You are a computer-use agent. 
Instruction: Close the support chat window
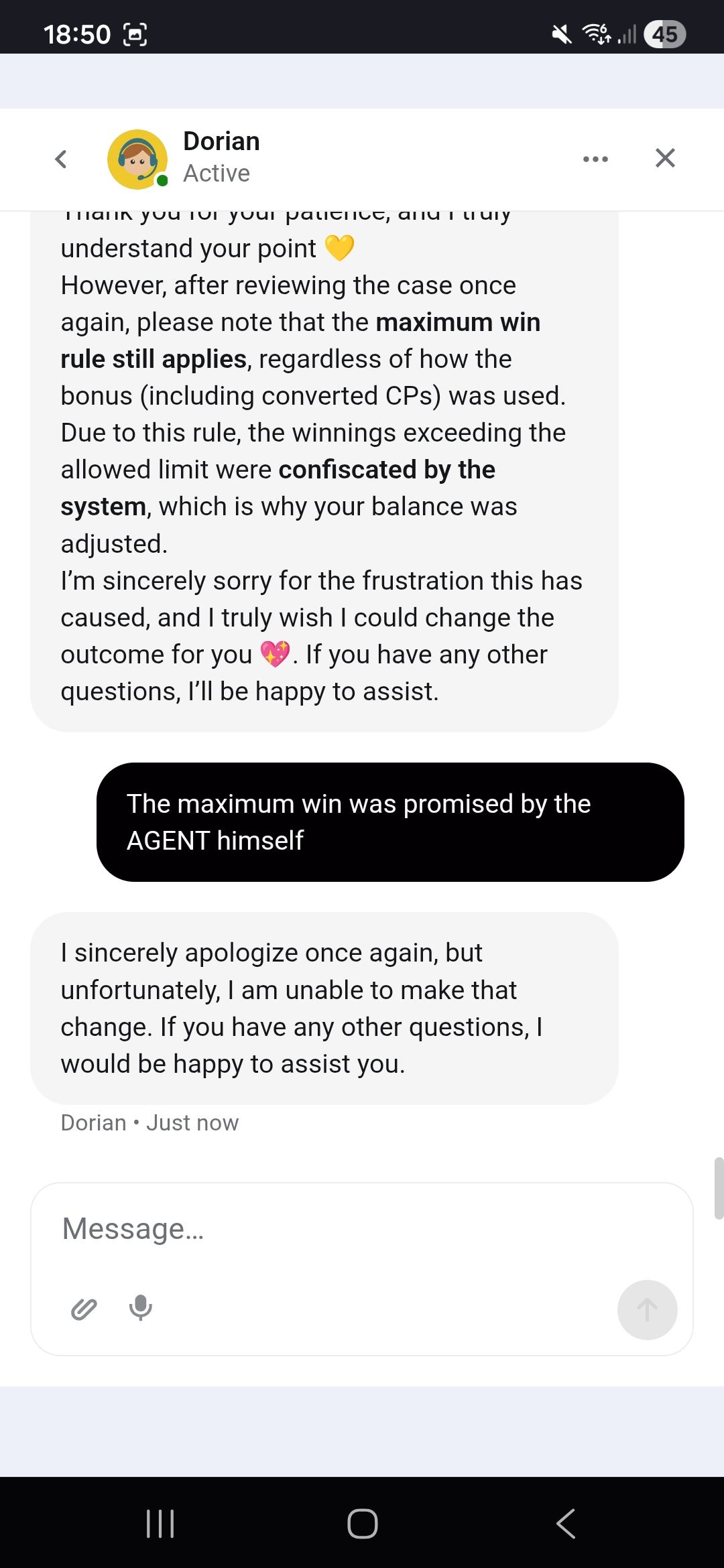[664, 158]
